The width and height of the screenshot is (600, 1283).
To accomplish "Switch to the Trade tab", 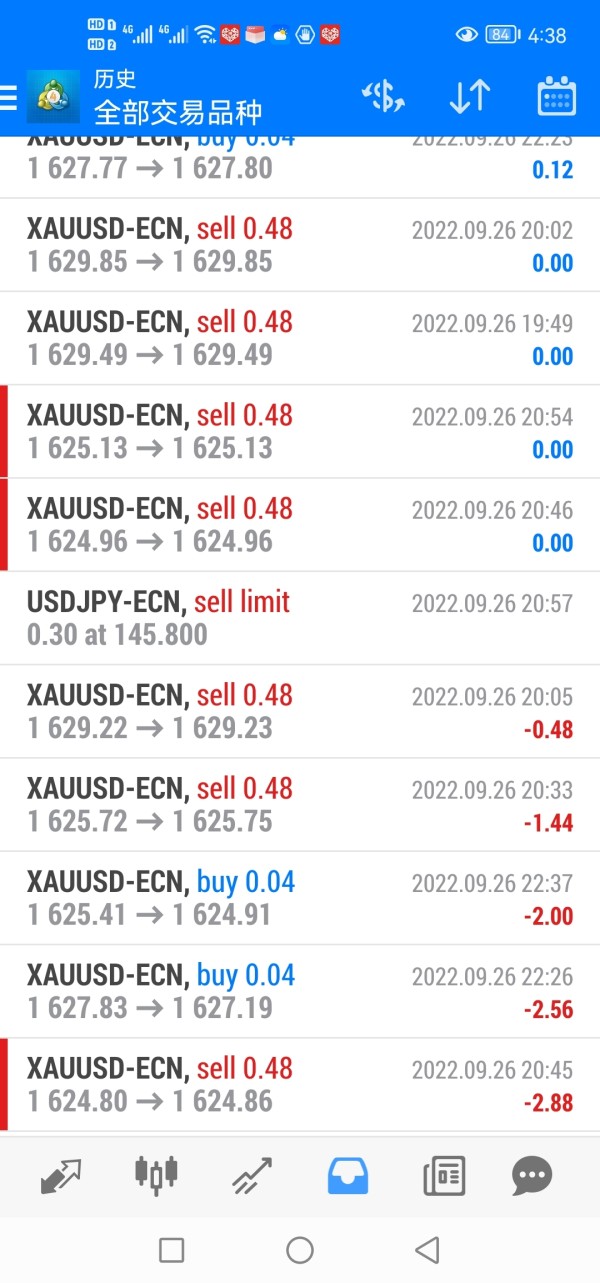I will pos(251,1176).
